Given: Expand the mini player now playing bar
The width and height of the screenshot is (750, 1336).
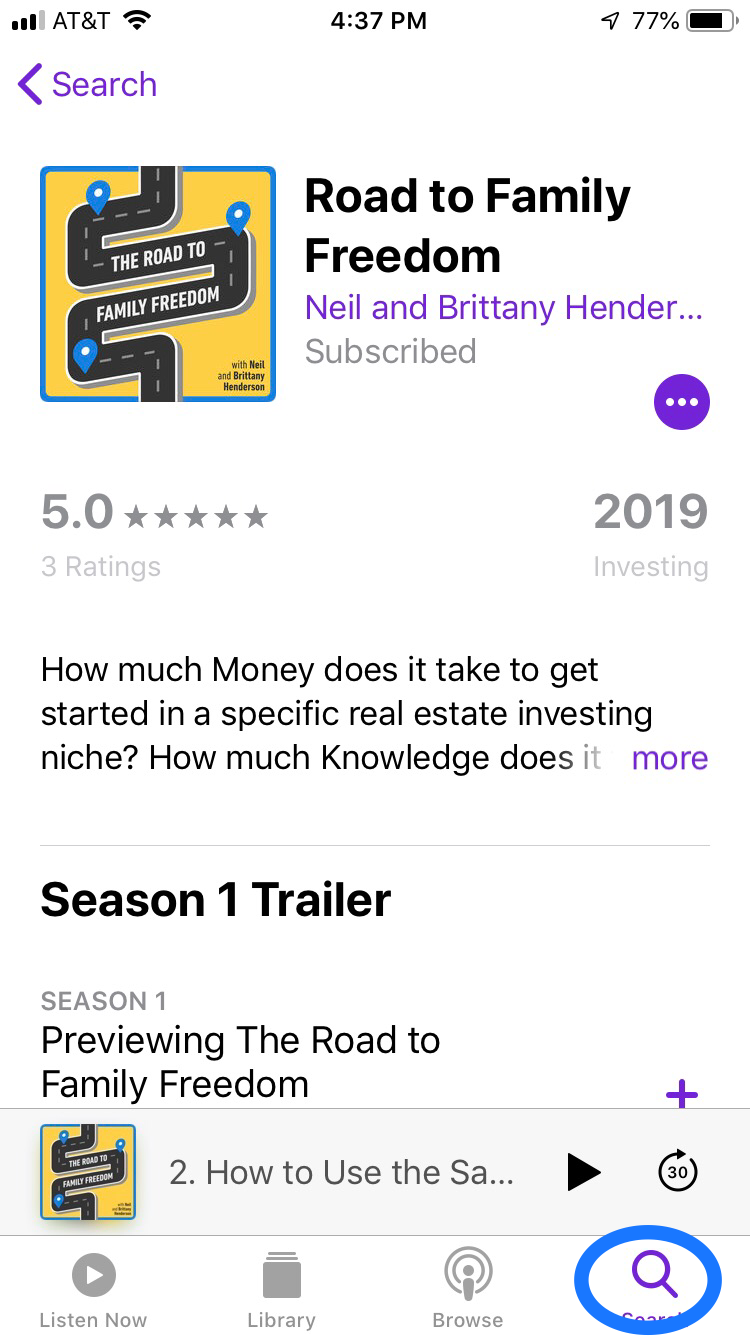Looking at the screenshot, I should tap(340, 1172).
